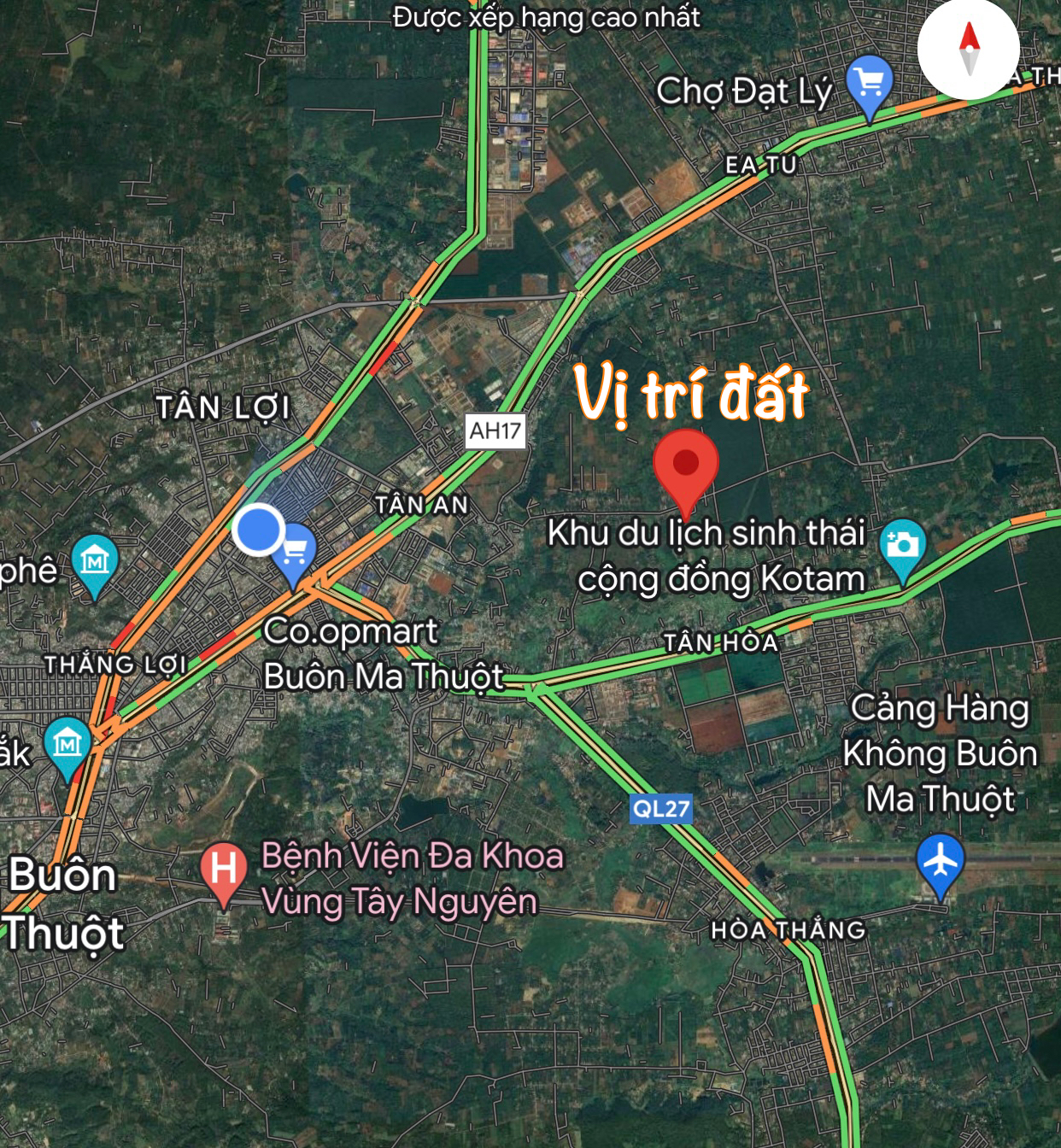Open the Cảng Hàng Không Buôn Ma Thuột label
1061x1148 pixels.
(941, 750)
